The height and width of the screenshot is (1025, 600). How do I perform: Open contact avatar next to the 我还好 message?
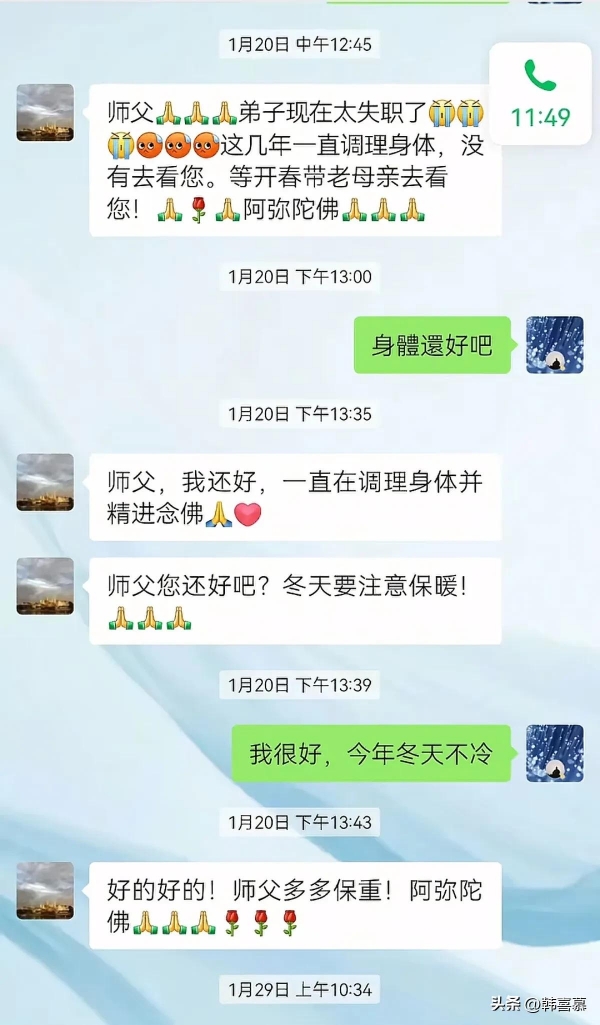45,482
